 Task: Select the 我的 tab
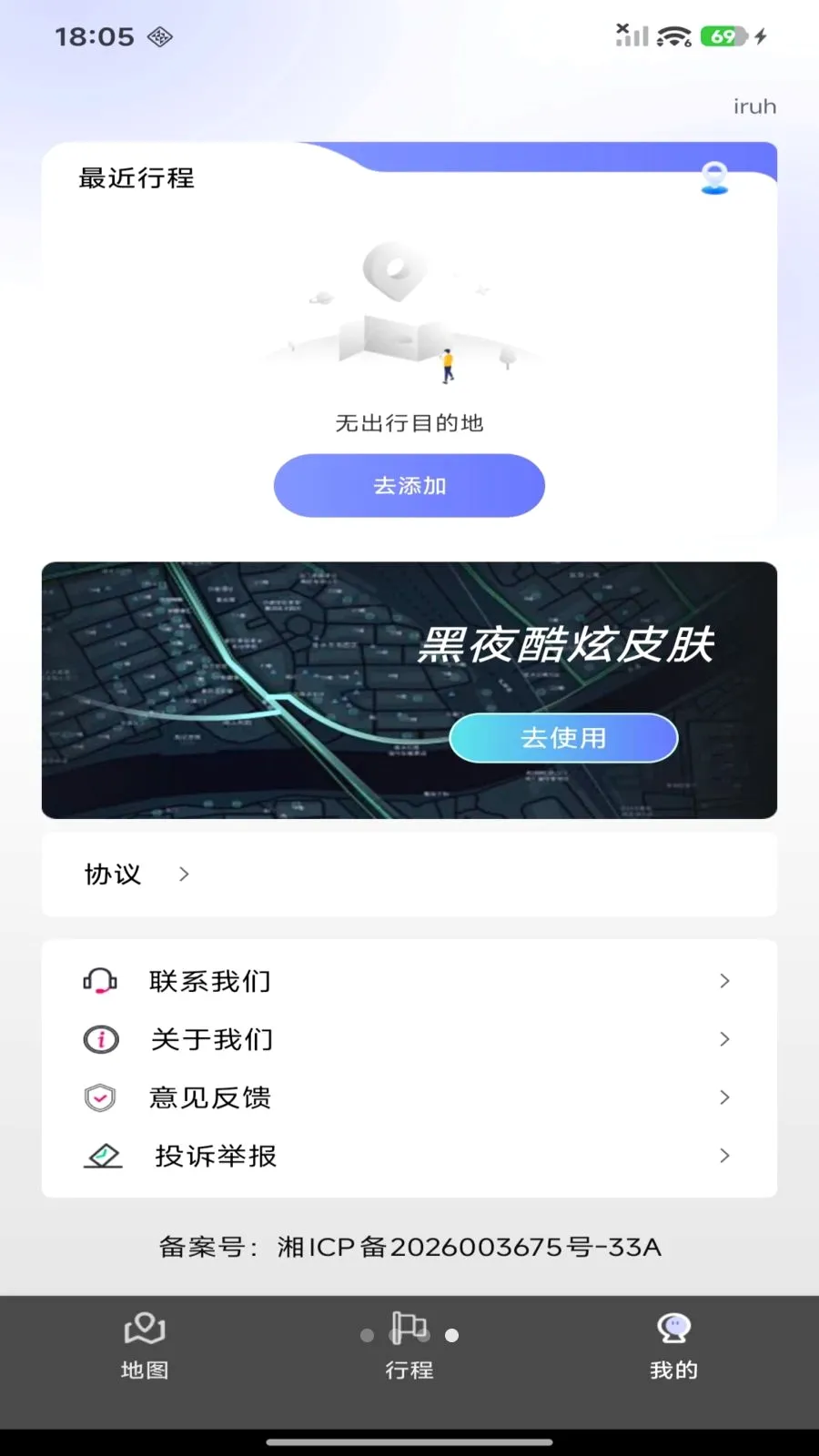pyautogui.click(x=674, y=1346)
